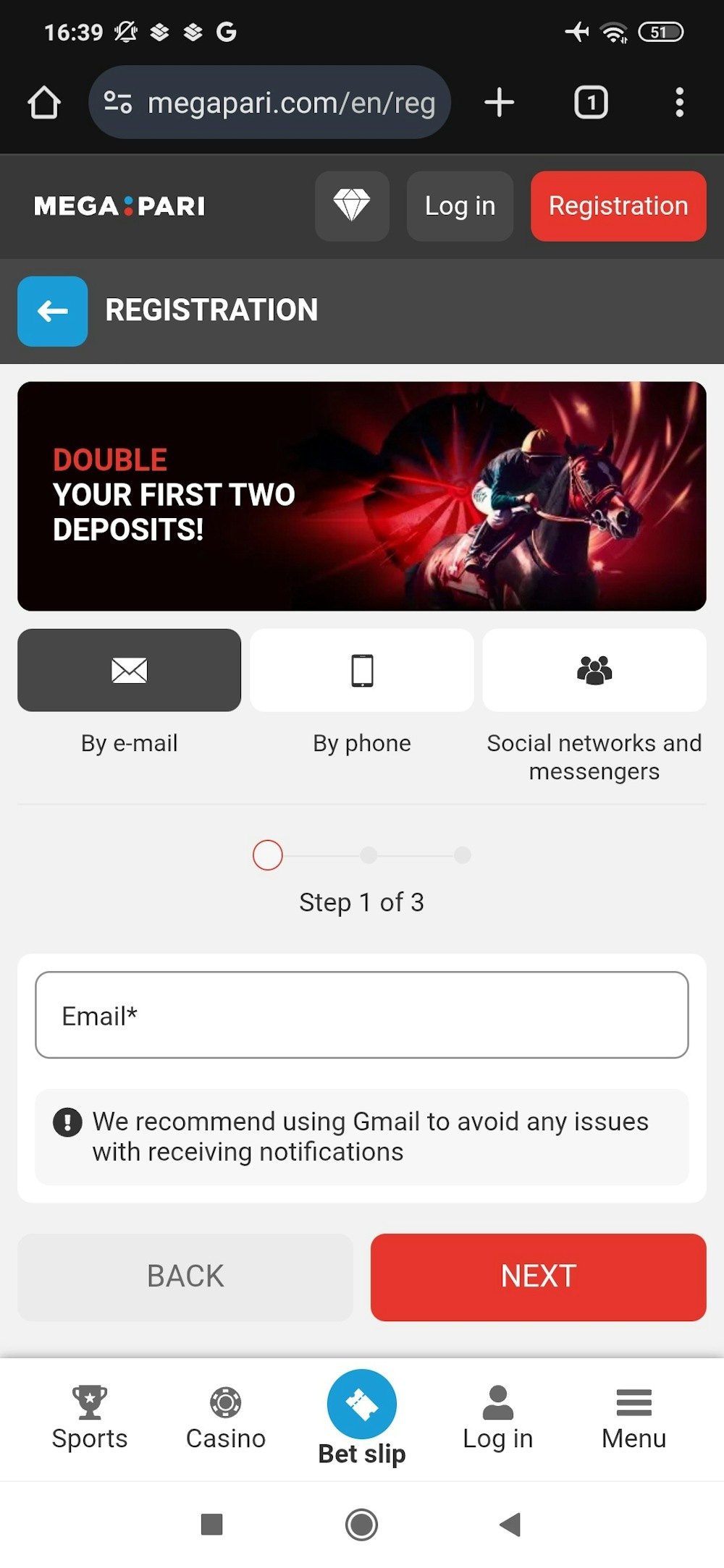This screenshot has height=1568, width=724.
Task: Tap the Step 1 progress circle
Action: pos(267,855)
